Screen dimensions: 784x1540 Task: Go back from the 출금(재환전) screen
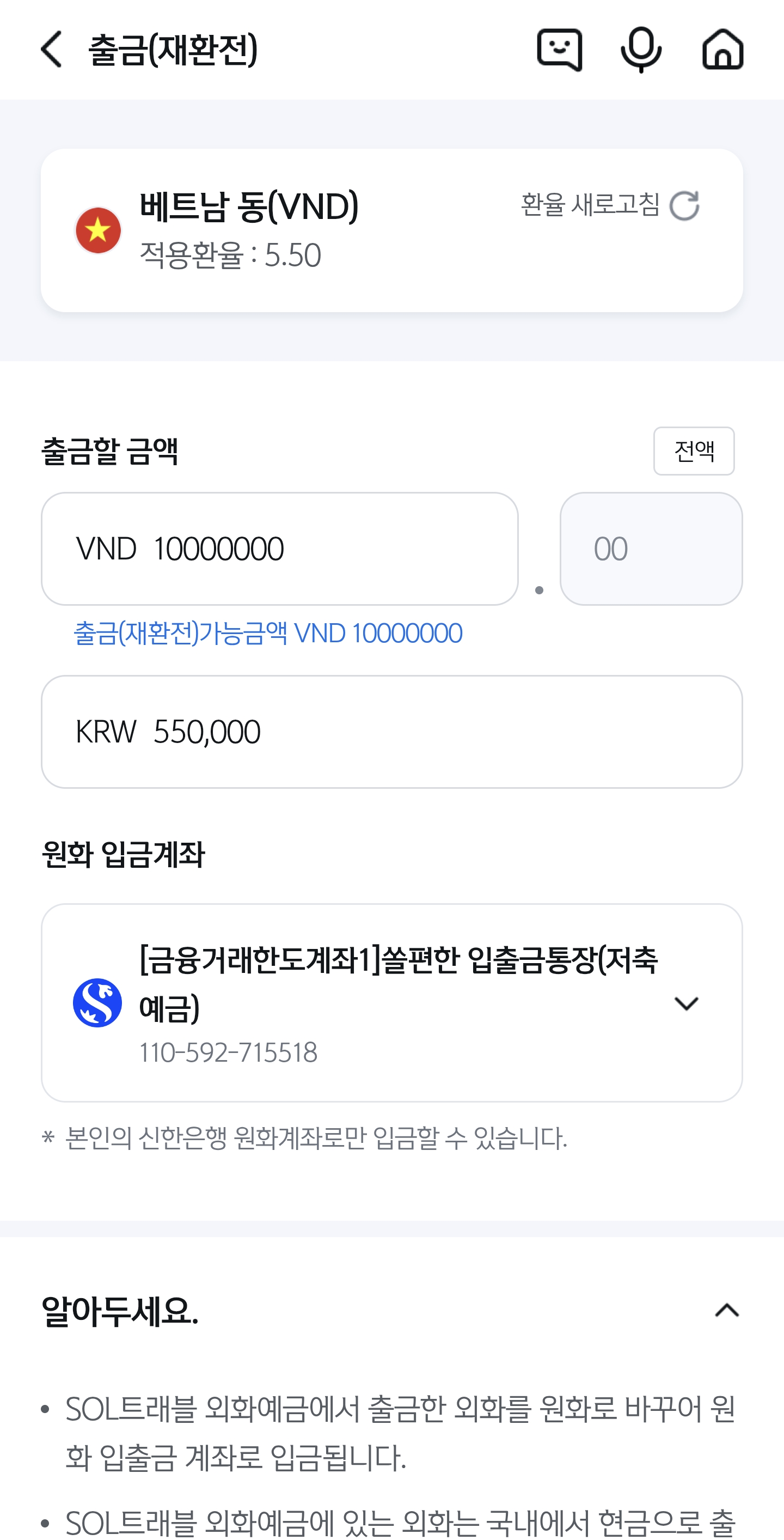[x=51, y=50]
